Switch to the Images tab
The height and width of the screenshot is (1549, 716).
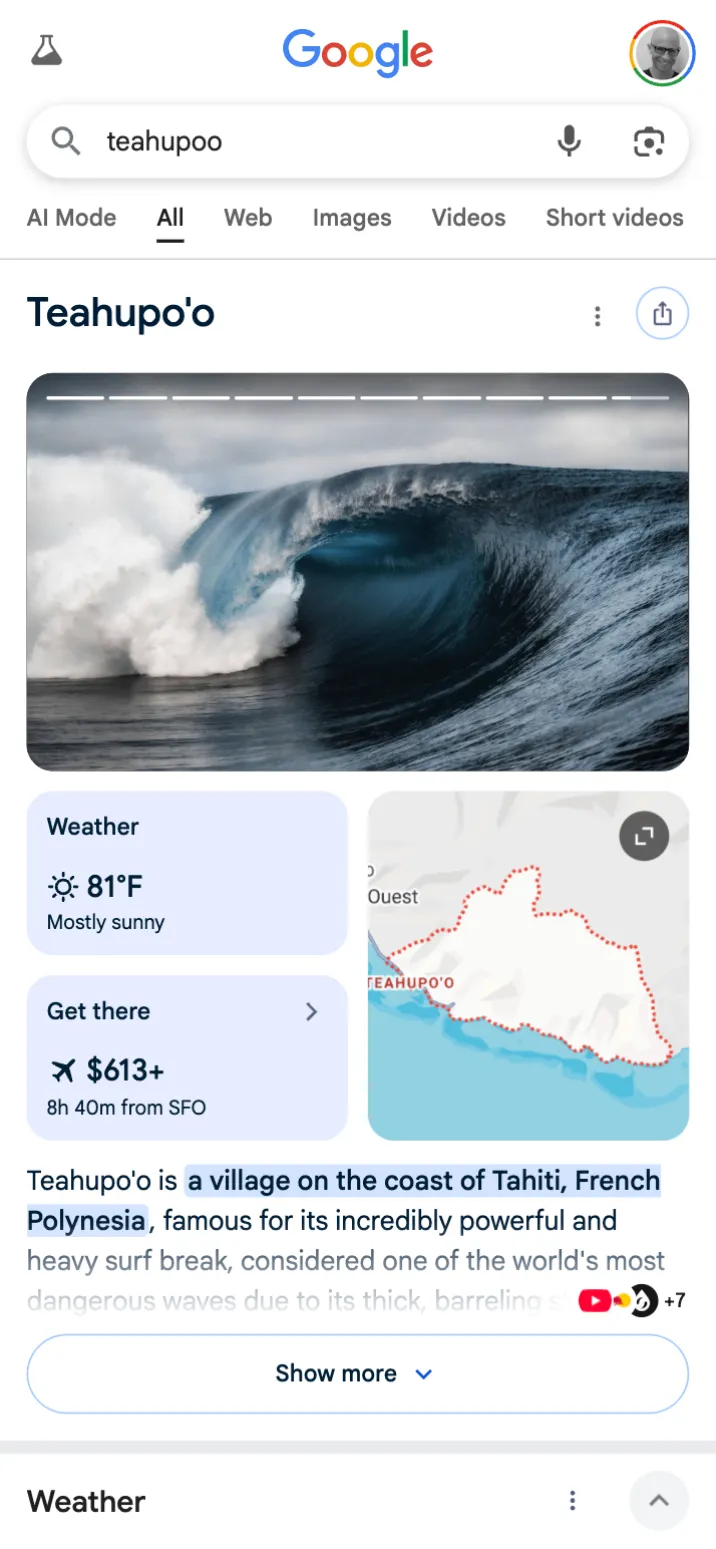click(351, 218)
